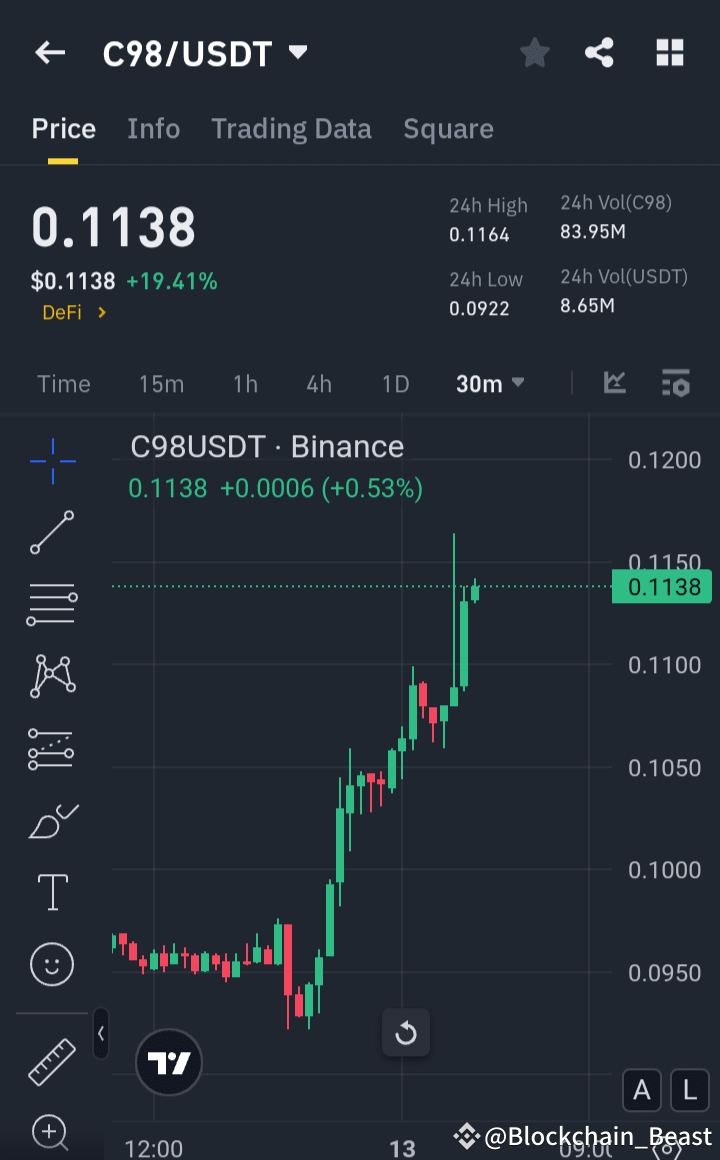This screenshot has height=1160, width=720.
Task: Switch to the Trading Data tab
Action: (x=291, y=128)
